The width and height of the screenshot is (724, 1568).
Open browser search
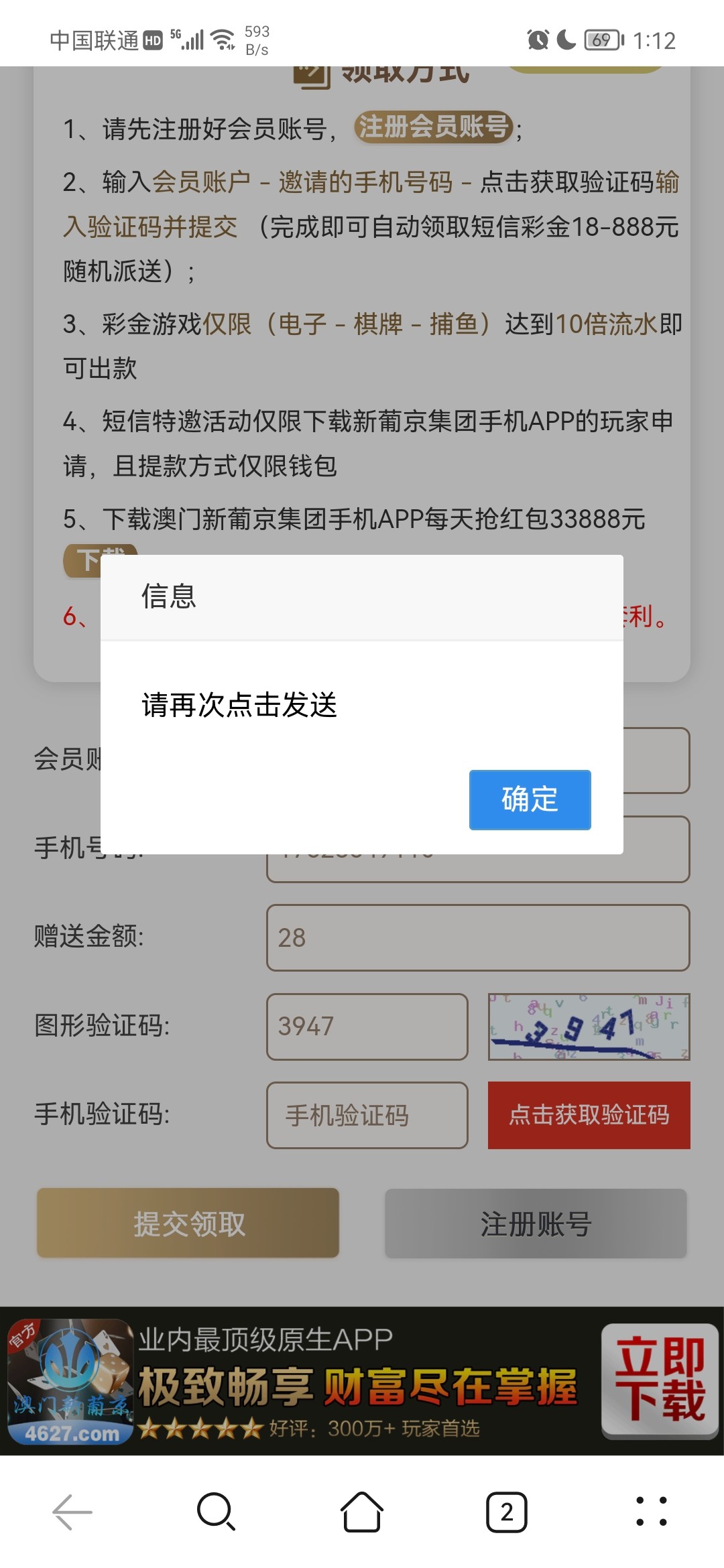(216, 1512)
